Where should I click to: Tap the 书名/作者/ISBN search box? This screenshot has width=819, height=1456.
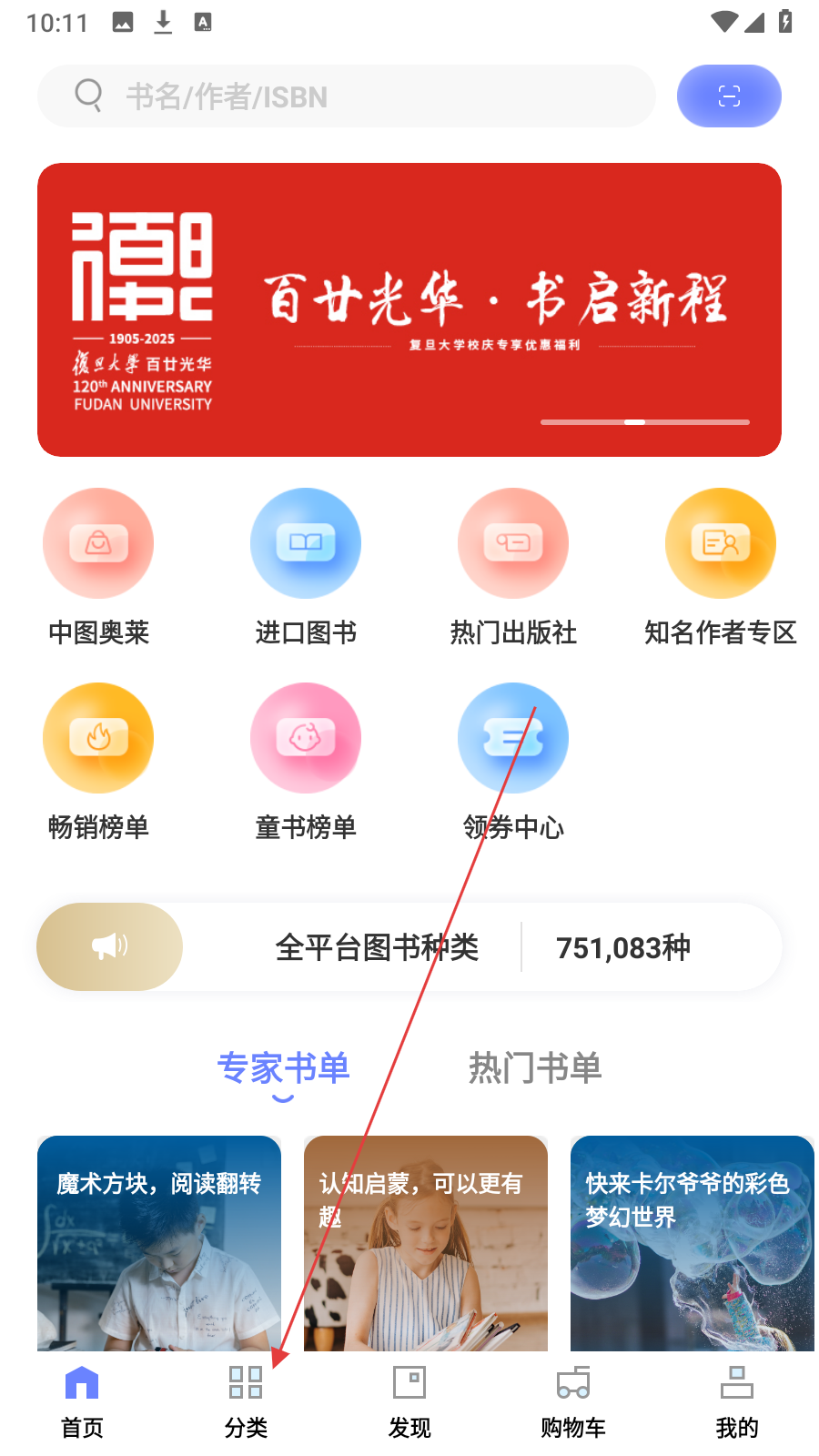click(346, 96)
